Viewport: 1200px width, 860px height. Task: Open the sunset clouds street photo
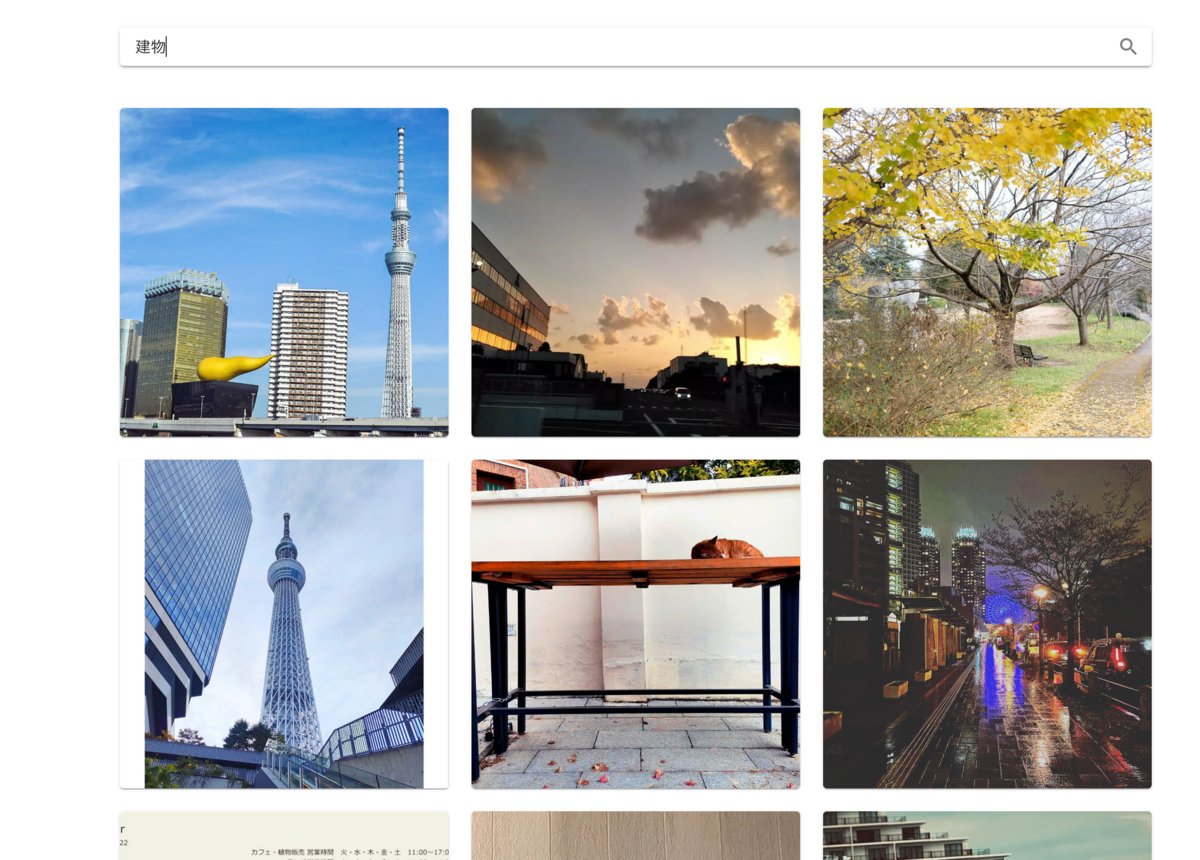point(635,272)
